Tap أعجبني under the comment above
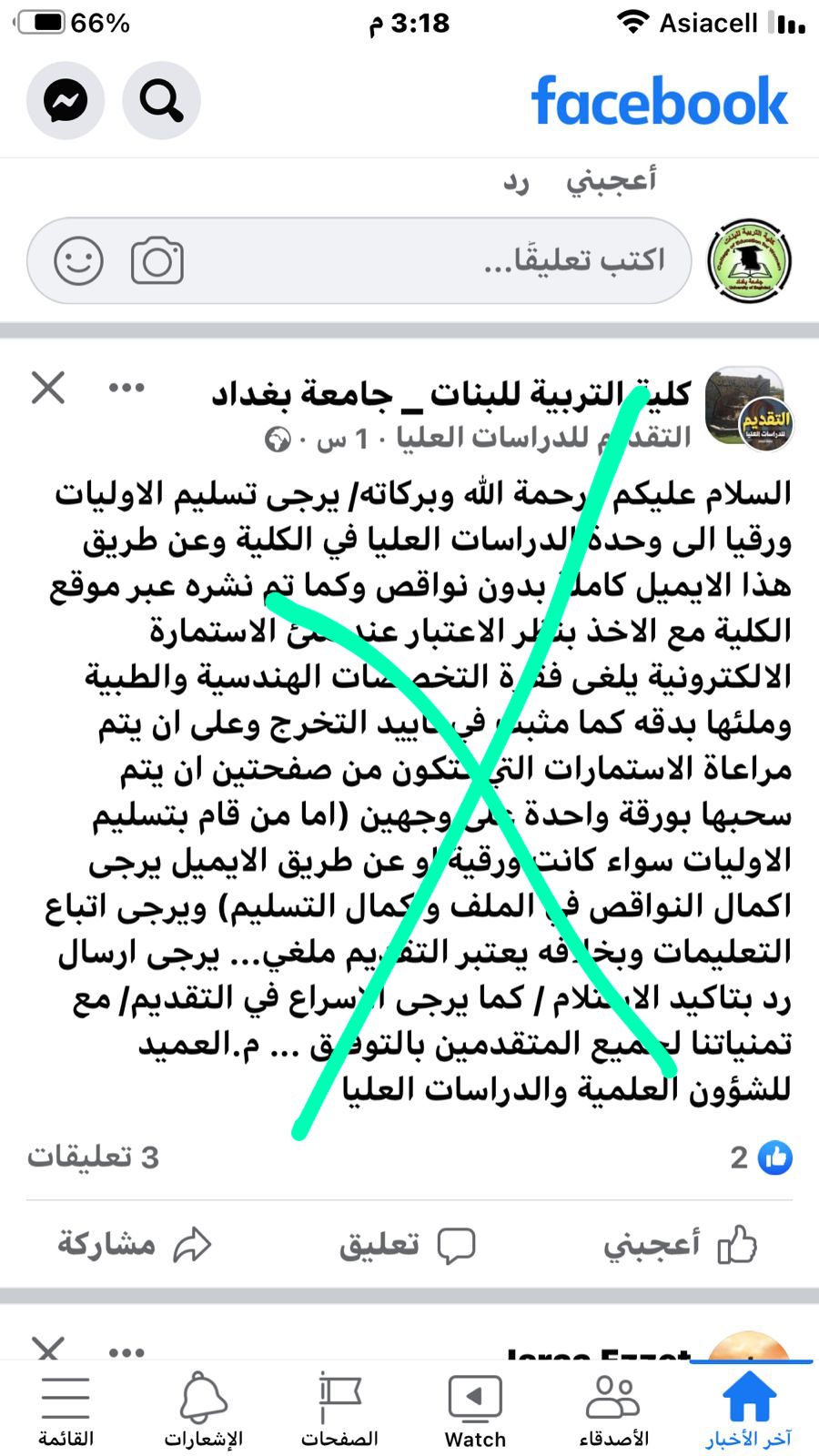The image size is (819, 1456). point(611,181)
